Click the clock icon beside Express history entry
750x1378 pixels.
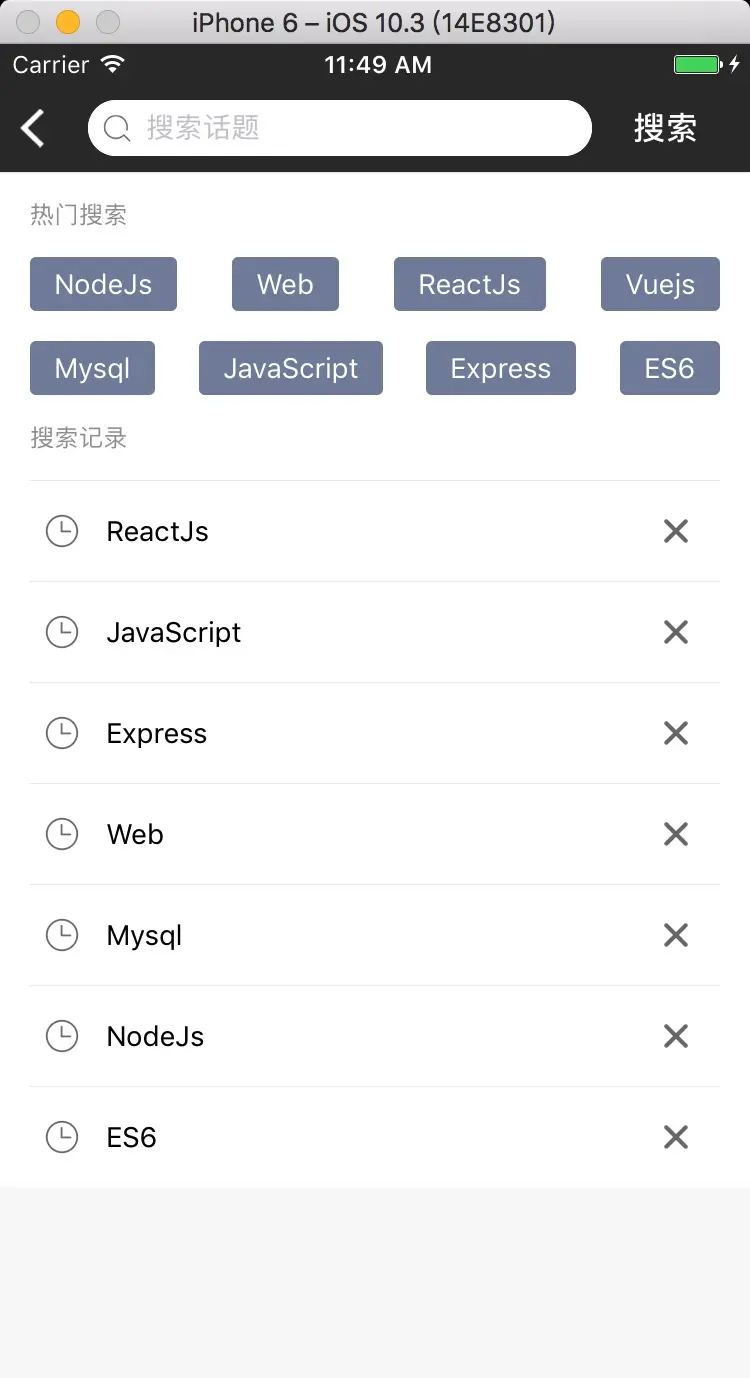click(62, 733)
